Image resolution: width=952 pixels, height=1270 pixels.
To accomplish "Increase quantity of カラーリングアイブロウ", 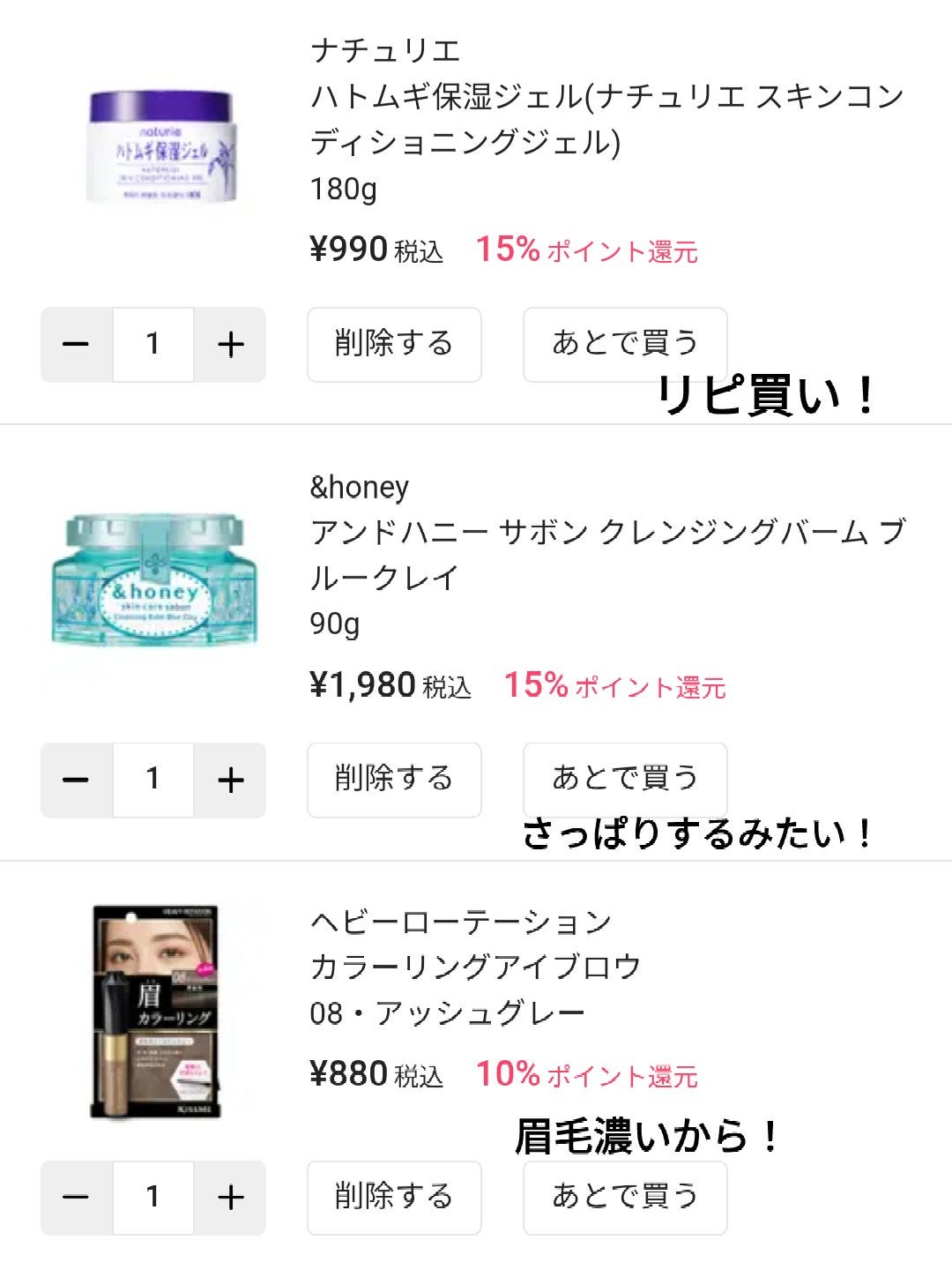I will (229, 1197).
